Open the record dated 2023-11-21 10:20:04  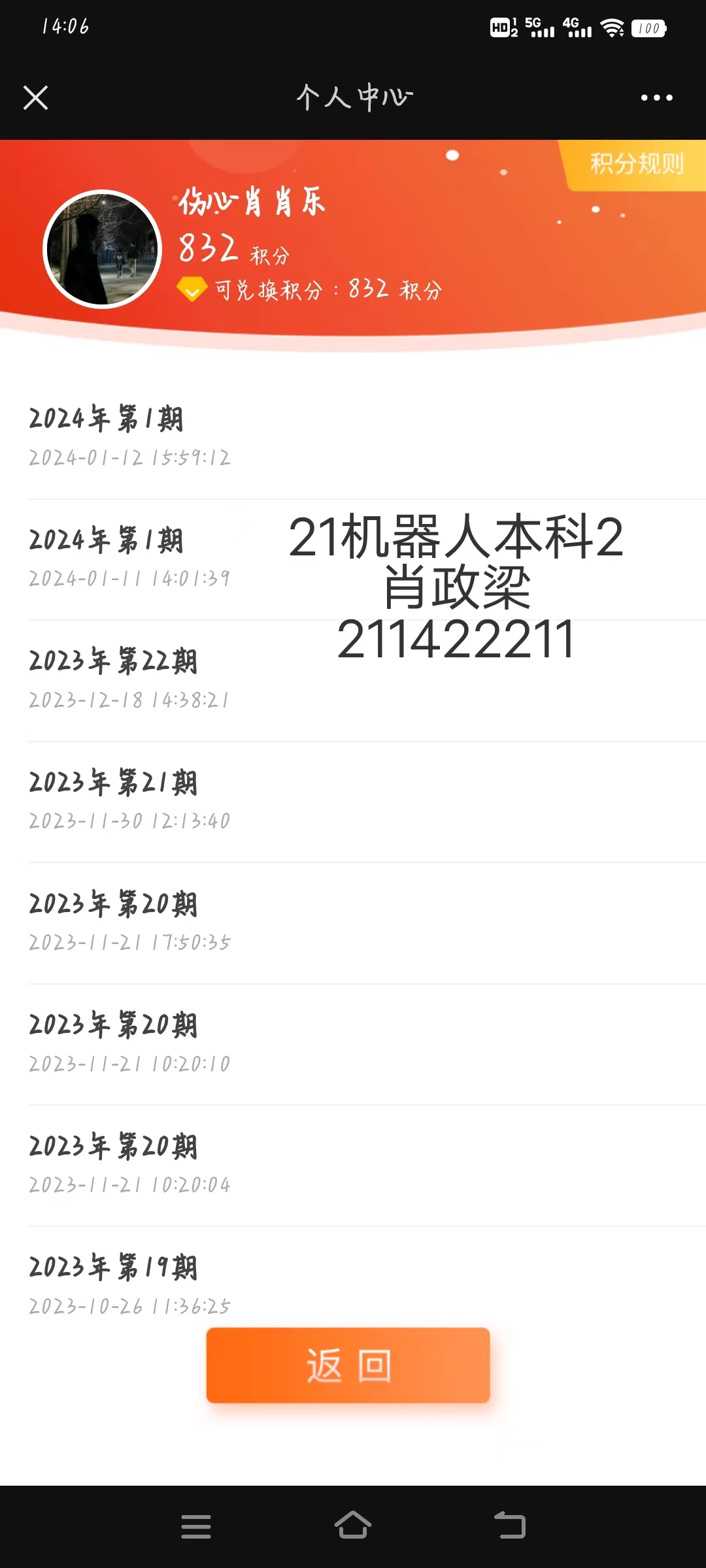click(x=367, y=1166)
